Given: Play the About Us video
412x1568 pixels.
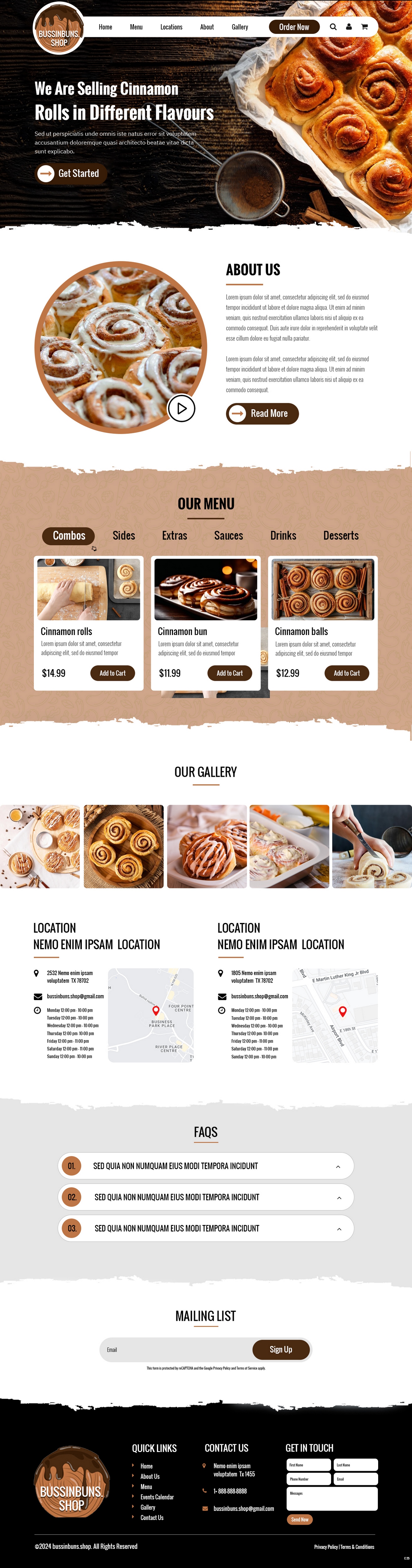Looking at the screenshot, I should 181,408.
